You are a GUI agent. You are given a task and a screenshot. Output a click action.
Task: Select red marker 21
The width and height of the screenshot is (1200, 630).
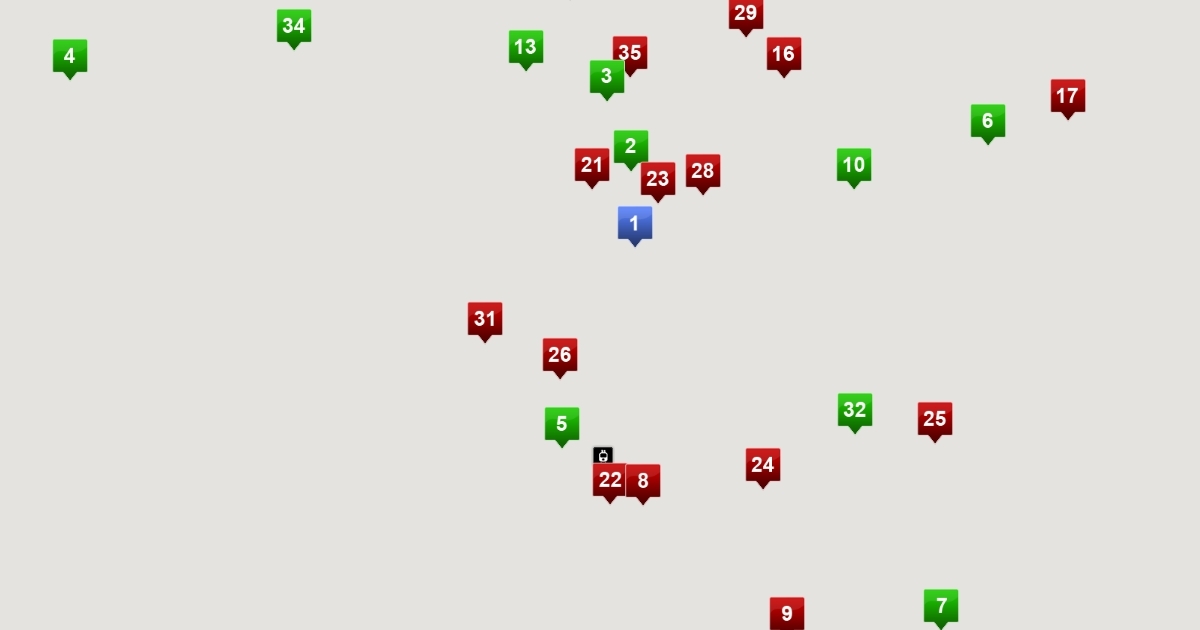pyautogui.click(x=592, y=166)
